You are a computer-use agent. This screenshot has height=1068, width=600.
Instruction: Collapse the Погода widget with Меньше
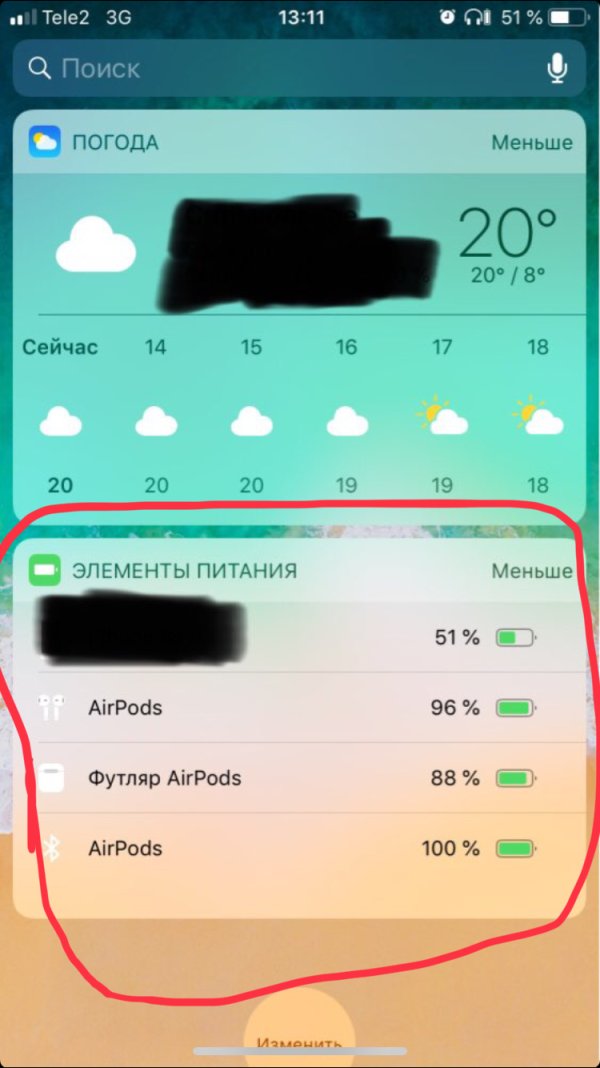coord(531,142)
